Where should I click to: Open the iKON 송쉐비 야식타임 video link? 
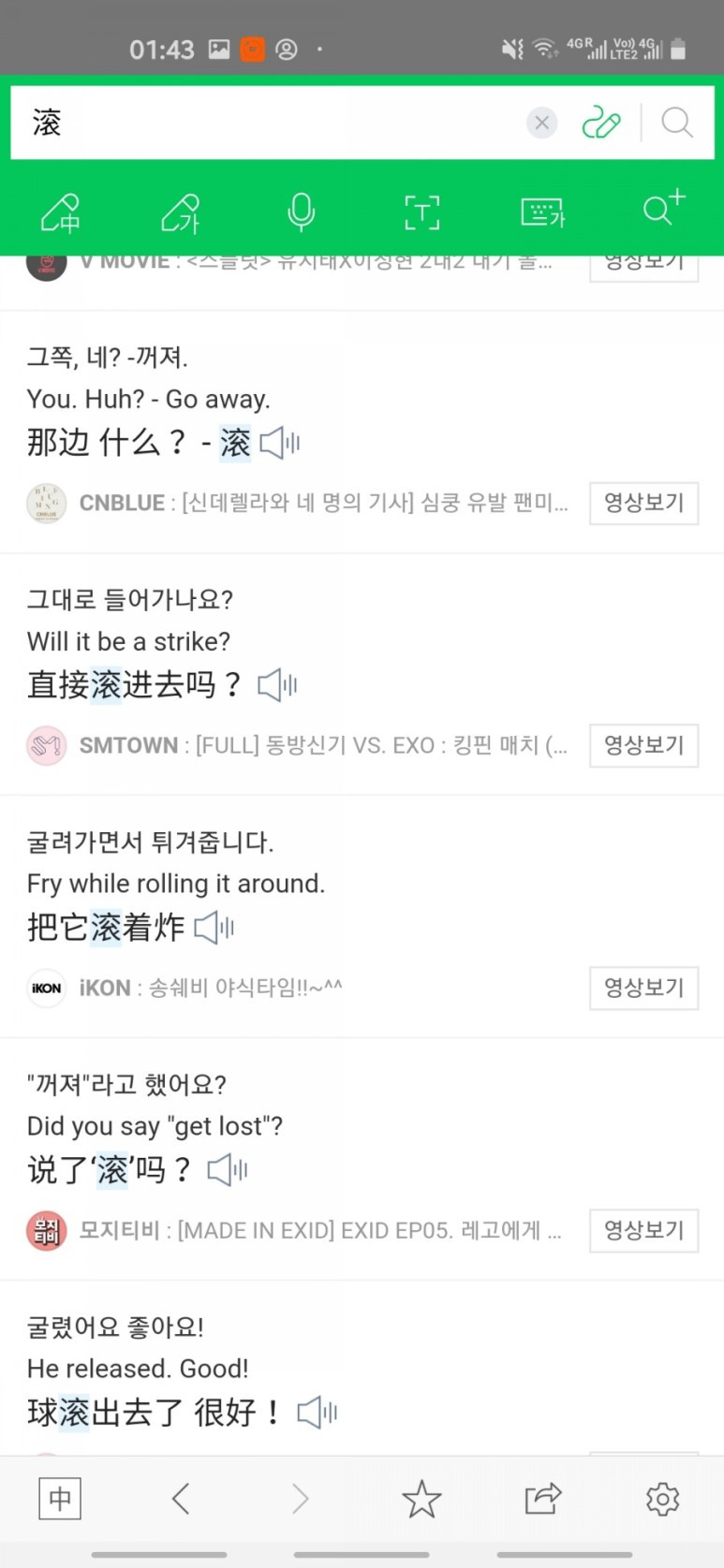coord(643,988)
